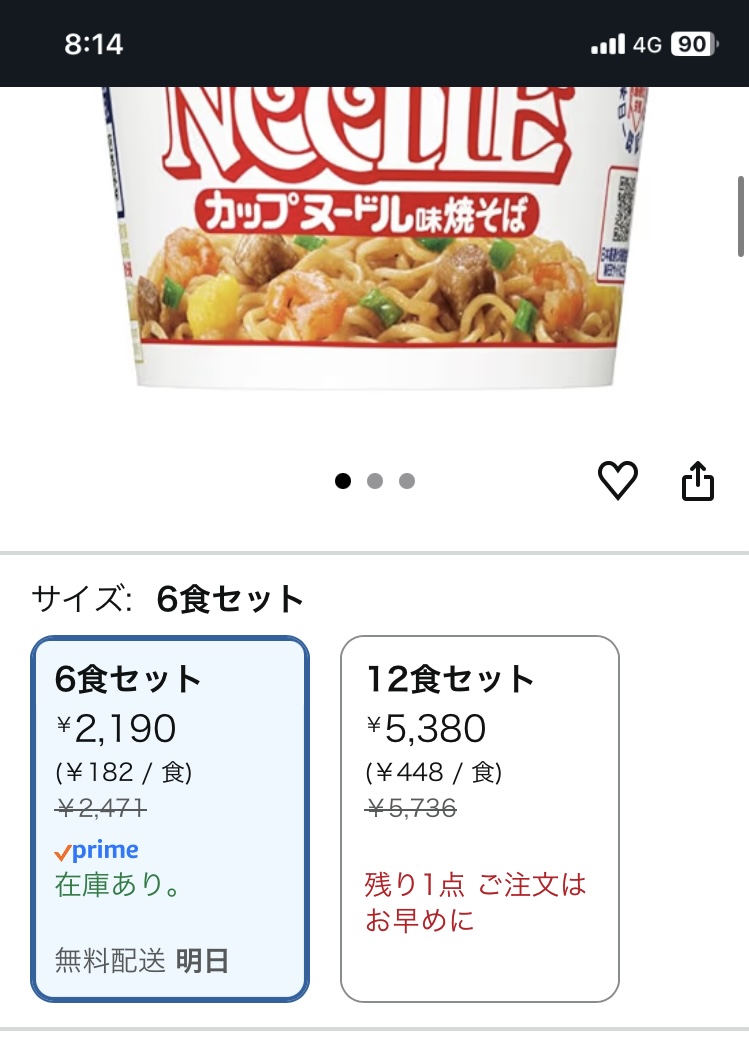The height and width of the screenshot is (1047, 749).
Task: Share this cup noodle product
Action: [698, 481]
